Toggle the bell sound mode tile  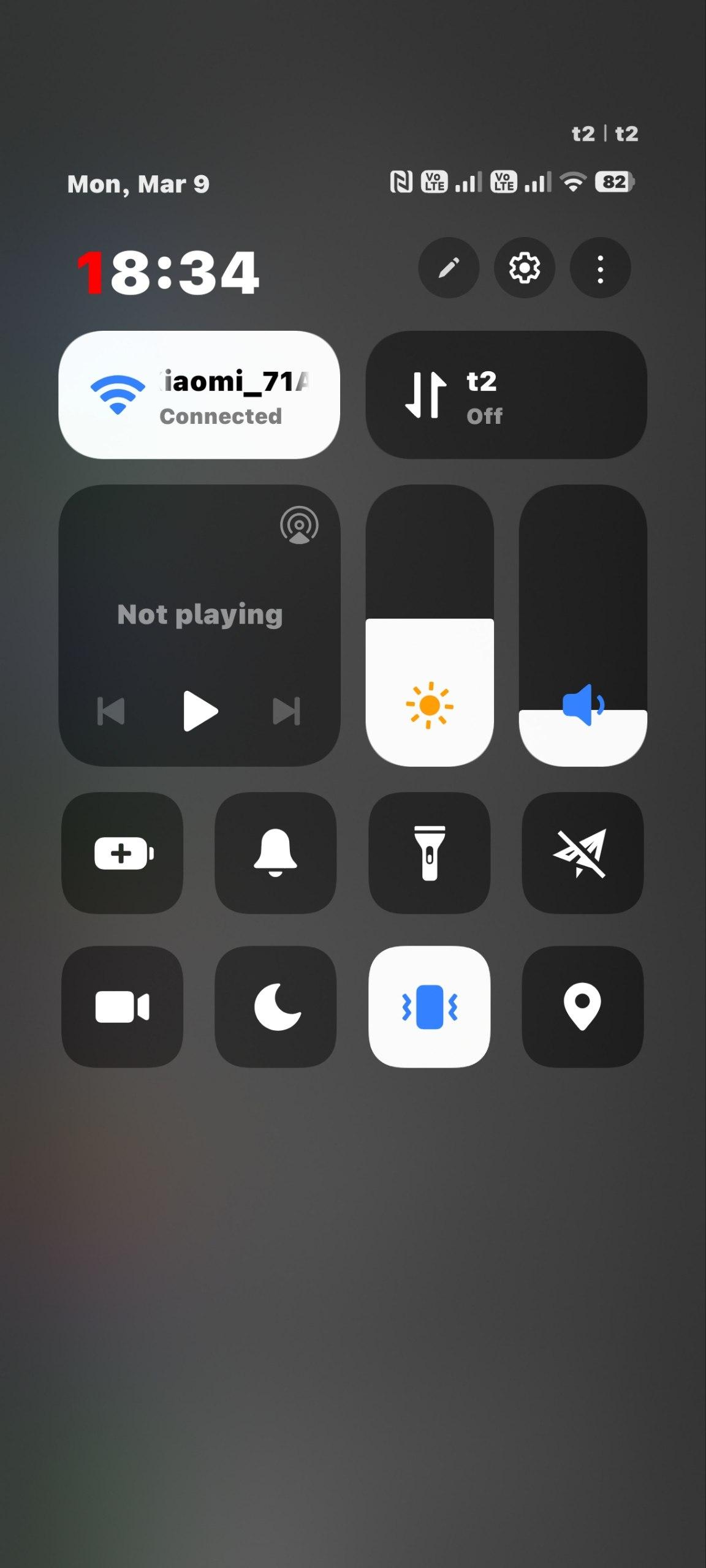point(276,853)
